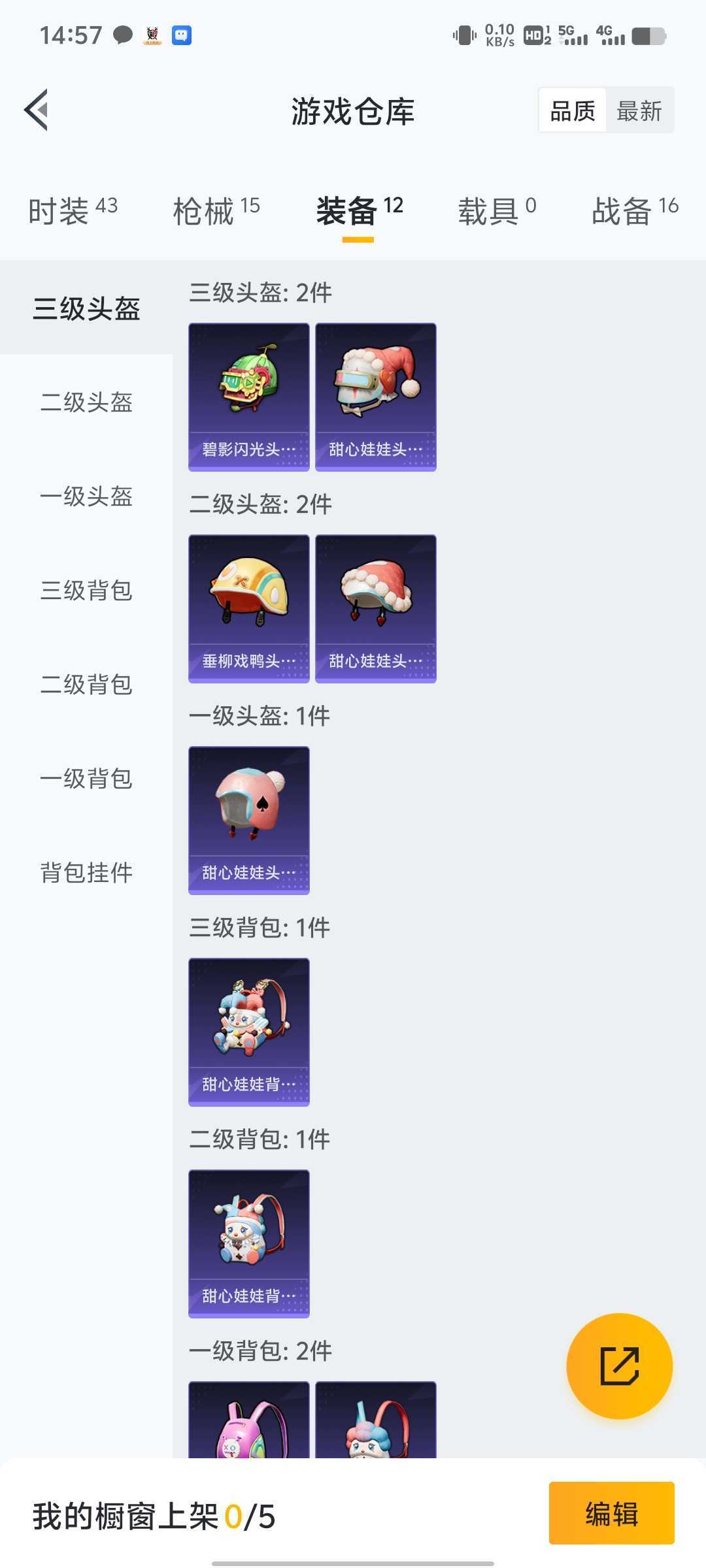
Task: Tap the 垂柳戏鸭头盔 item icon
Action: click(x=248, y=606)
